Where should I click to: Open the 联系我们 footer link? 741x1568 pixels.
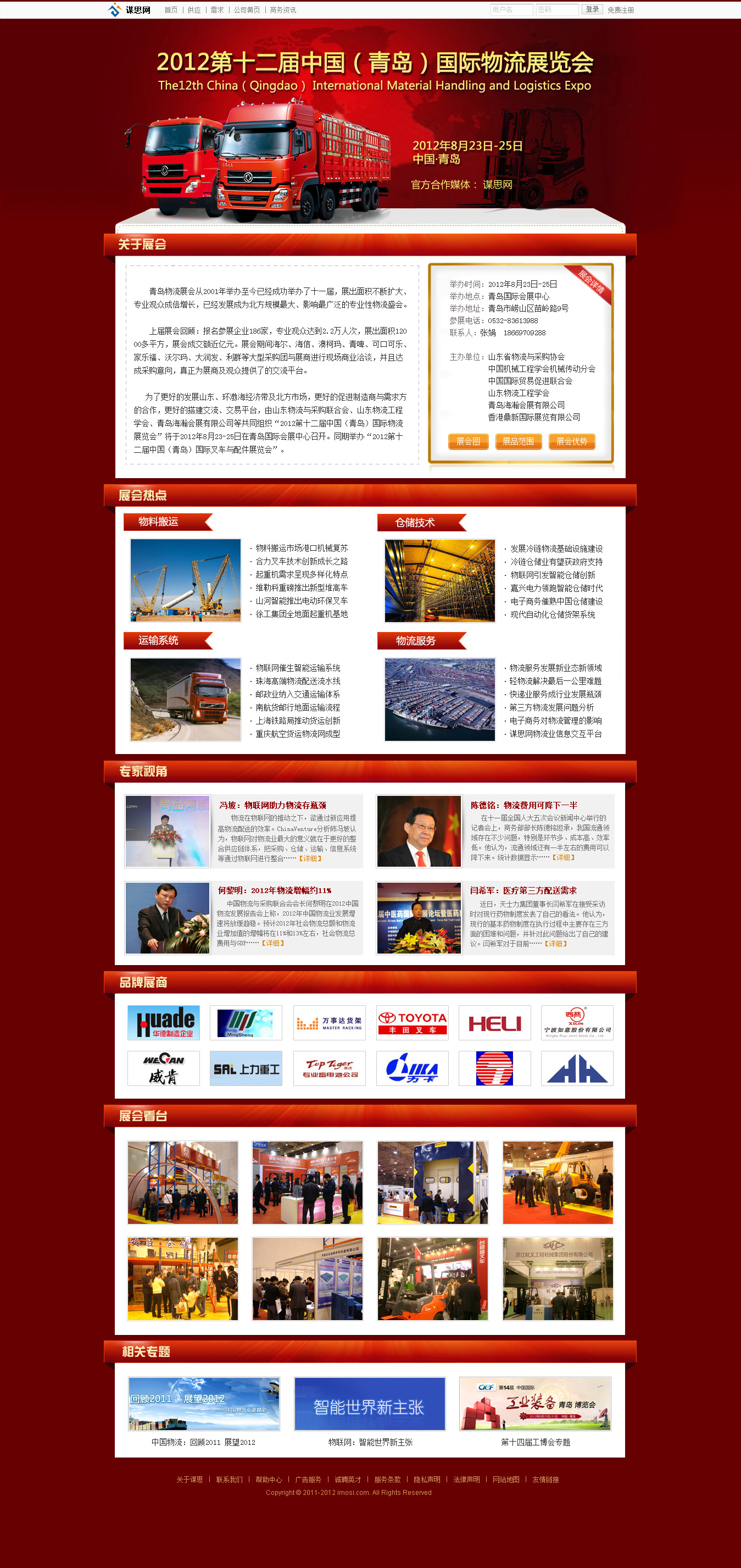click(229, 1480)
